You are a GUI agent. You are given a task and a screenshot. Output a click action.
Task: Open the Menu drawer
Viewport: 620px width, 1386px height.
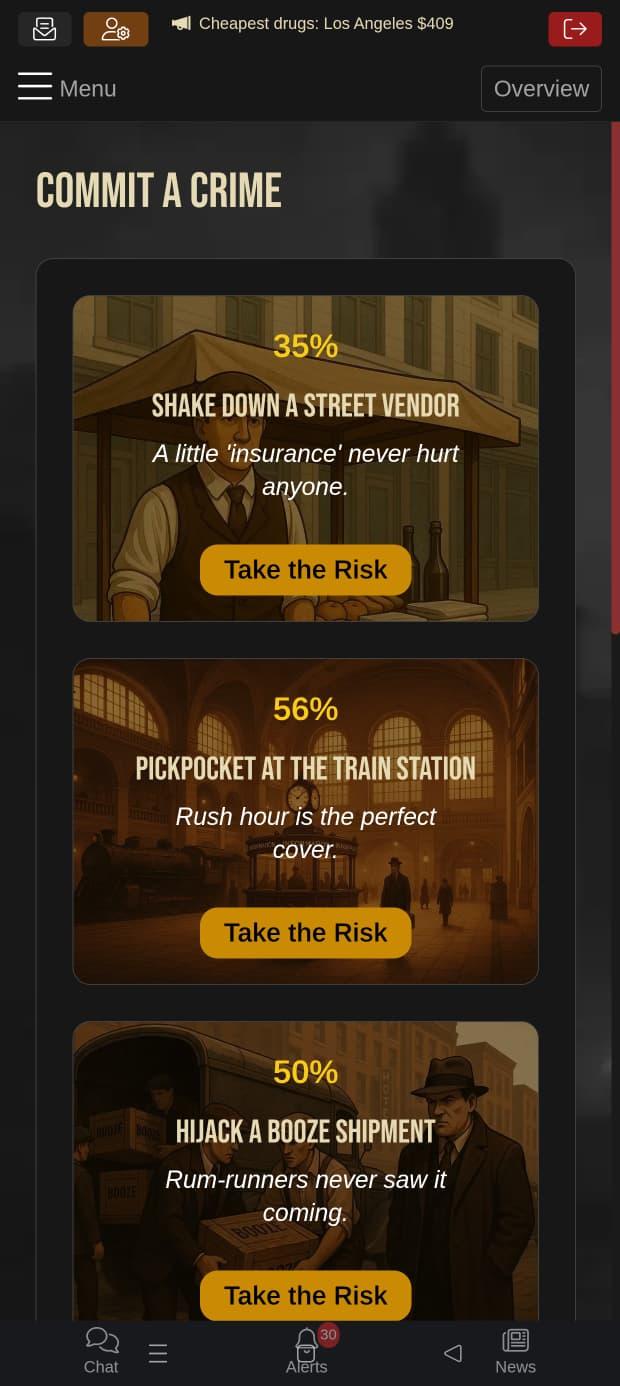click(x=67, y=88)
